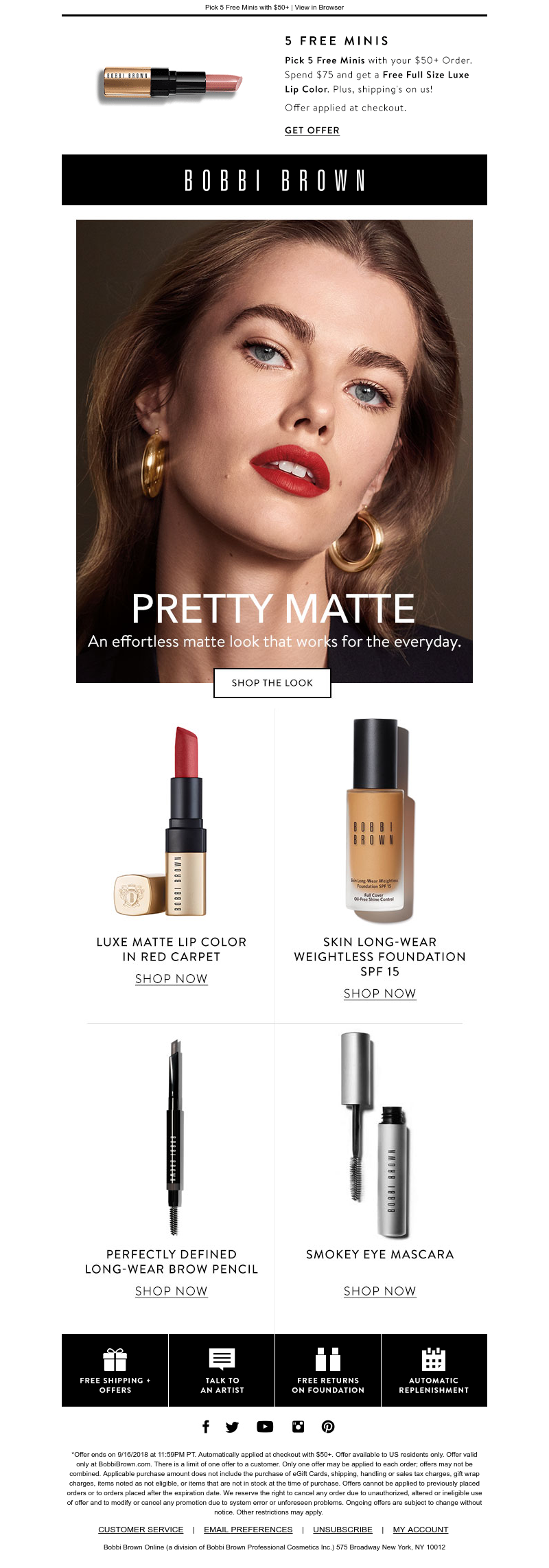Open the View in Browser link
Viewport: 549px width, 1568px height.
point(319,8)
